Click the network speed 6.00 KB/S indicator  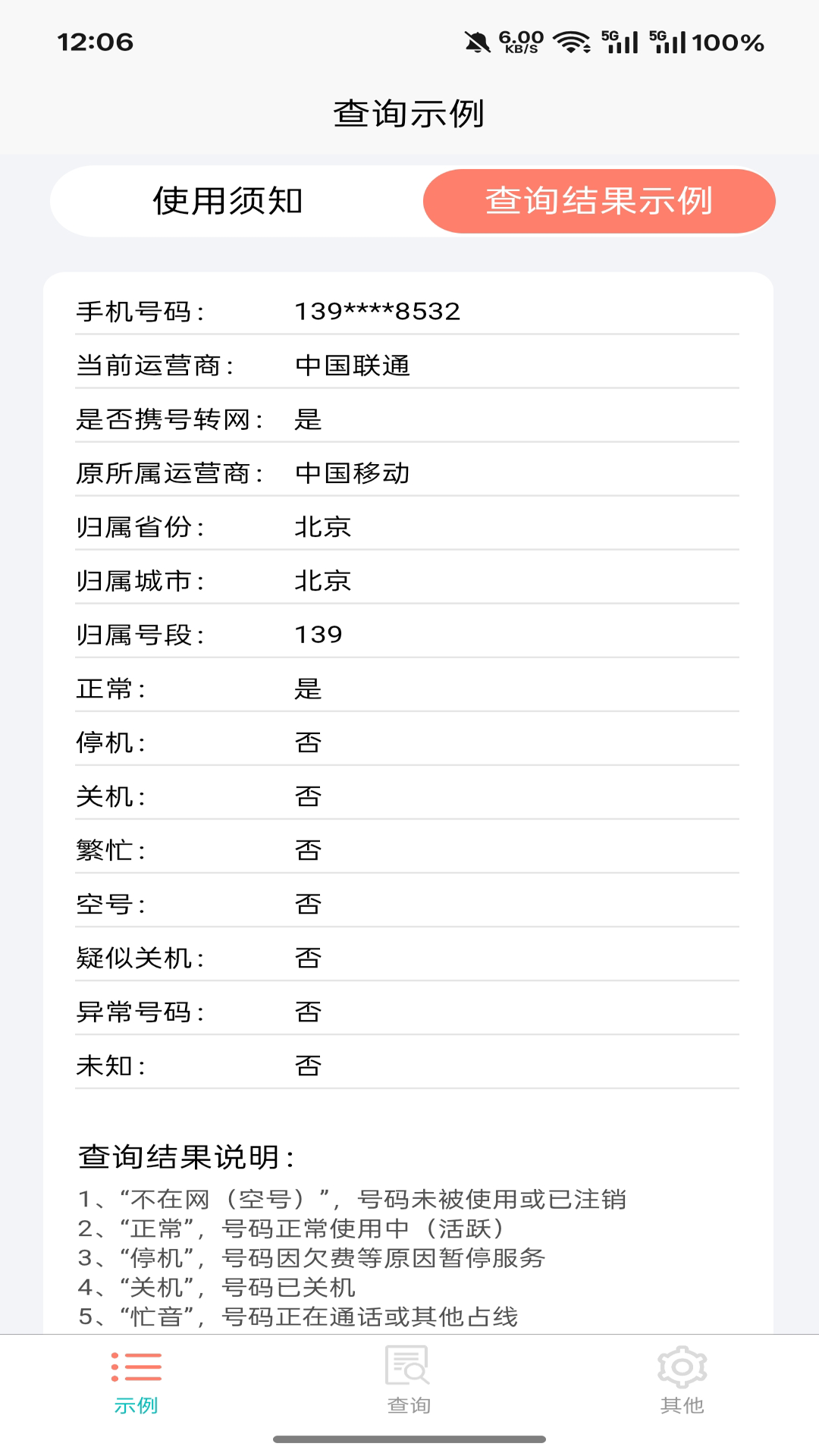[520, 43]
